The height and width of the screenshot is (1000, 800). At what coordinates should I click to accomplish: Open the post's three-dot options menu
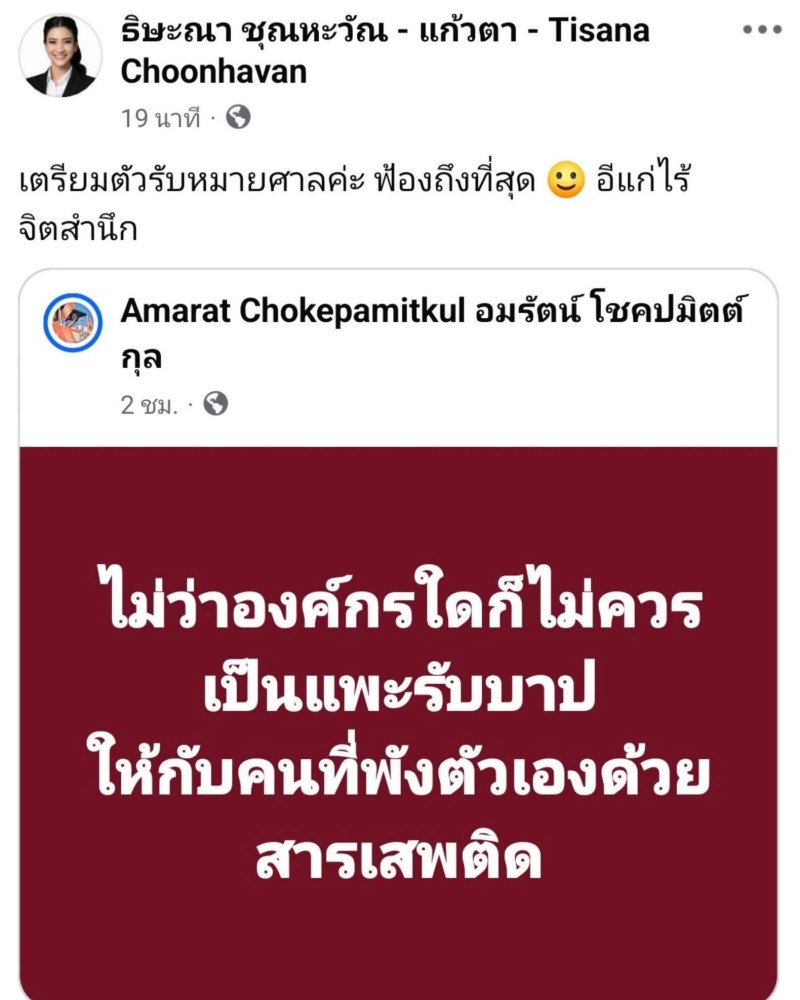(761, 29)
